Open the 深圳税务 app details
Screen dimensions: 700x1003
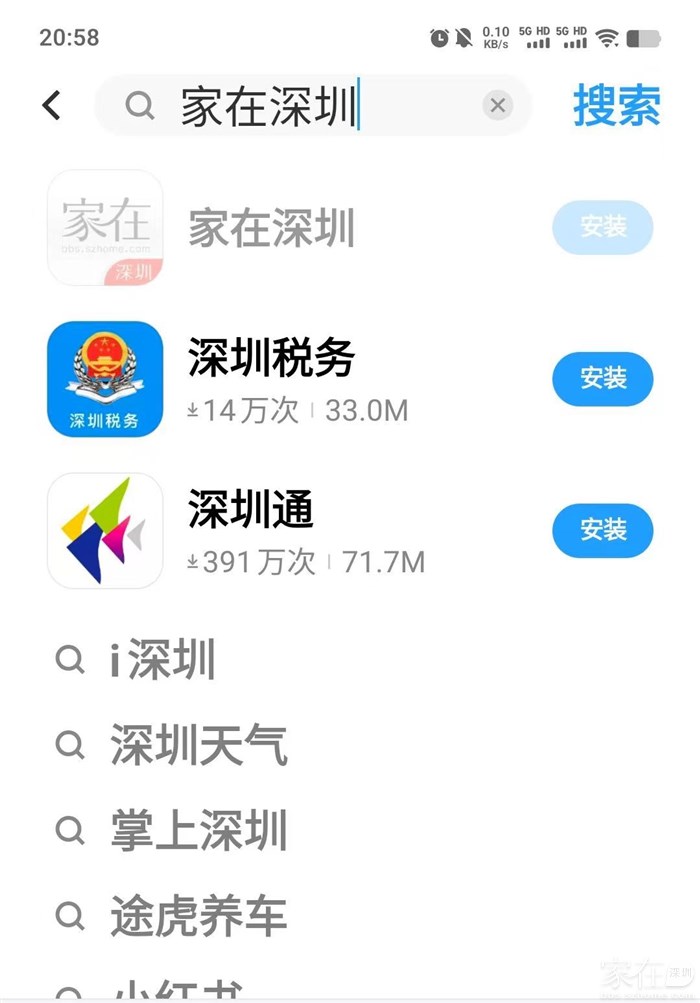[270, 380]
